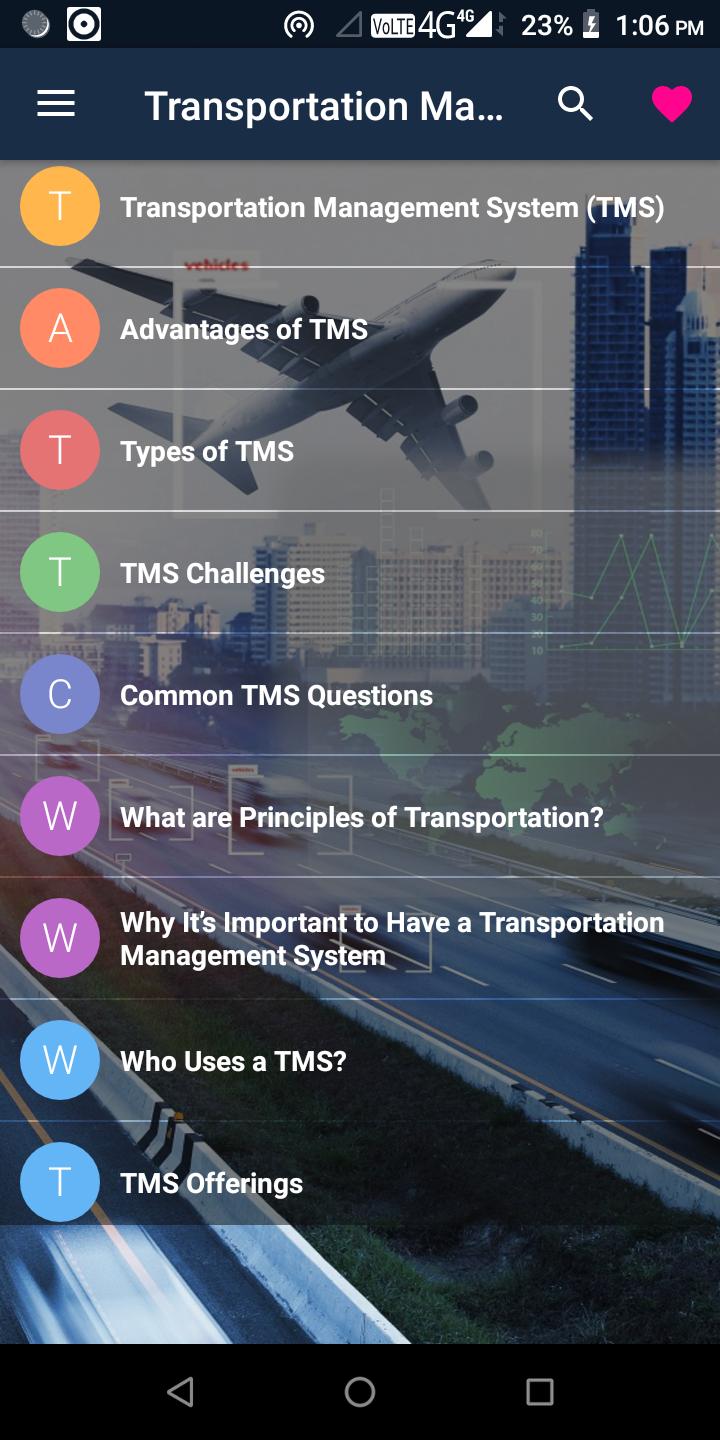Open Common TMS Questions
The image size is (720, 1440).
(x=276, y=695)
